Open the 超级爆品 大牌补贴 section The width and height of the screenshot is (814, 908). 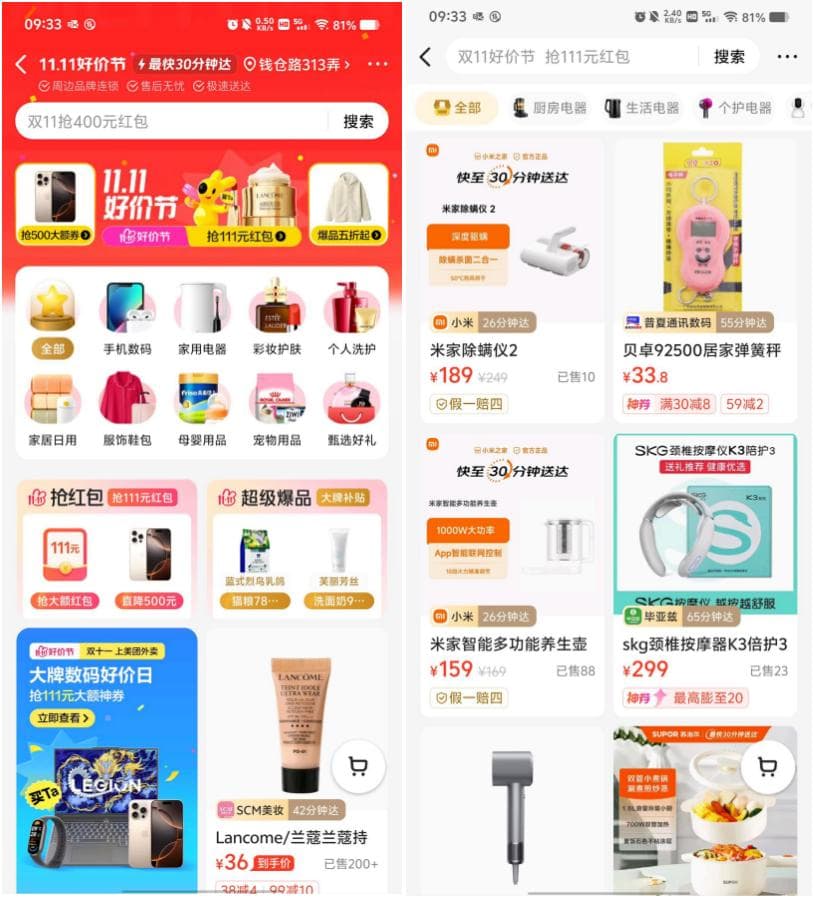pos(297,497)
